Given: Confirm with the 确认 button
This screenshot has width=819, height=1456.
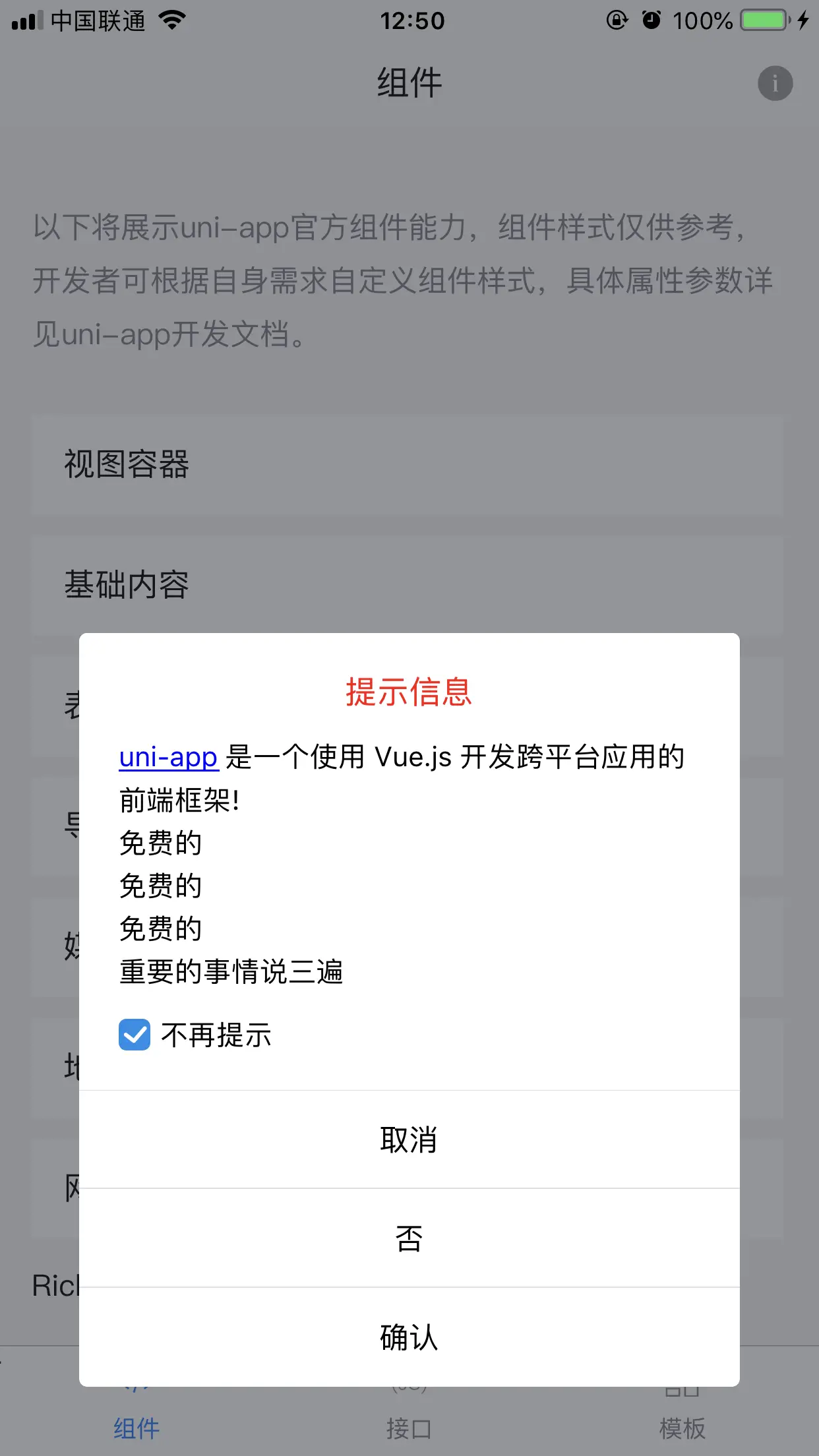Looking at the screenshot, I should [x=409, y=1337].
